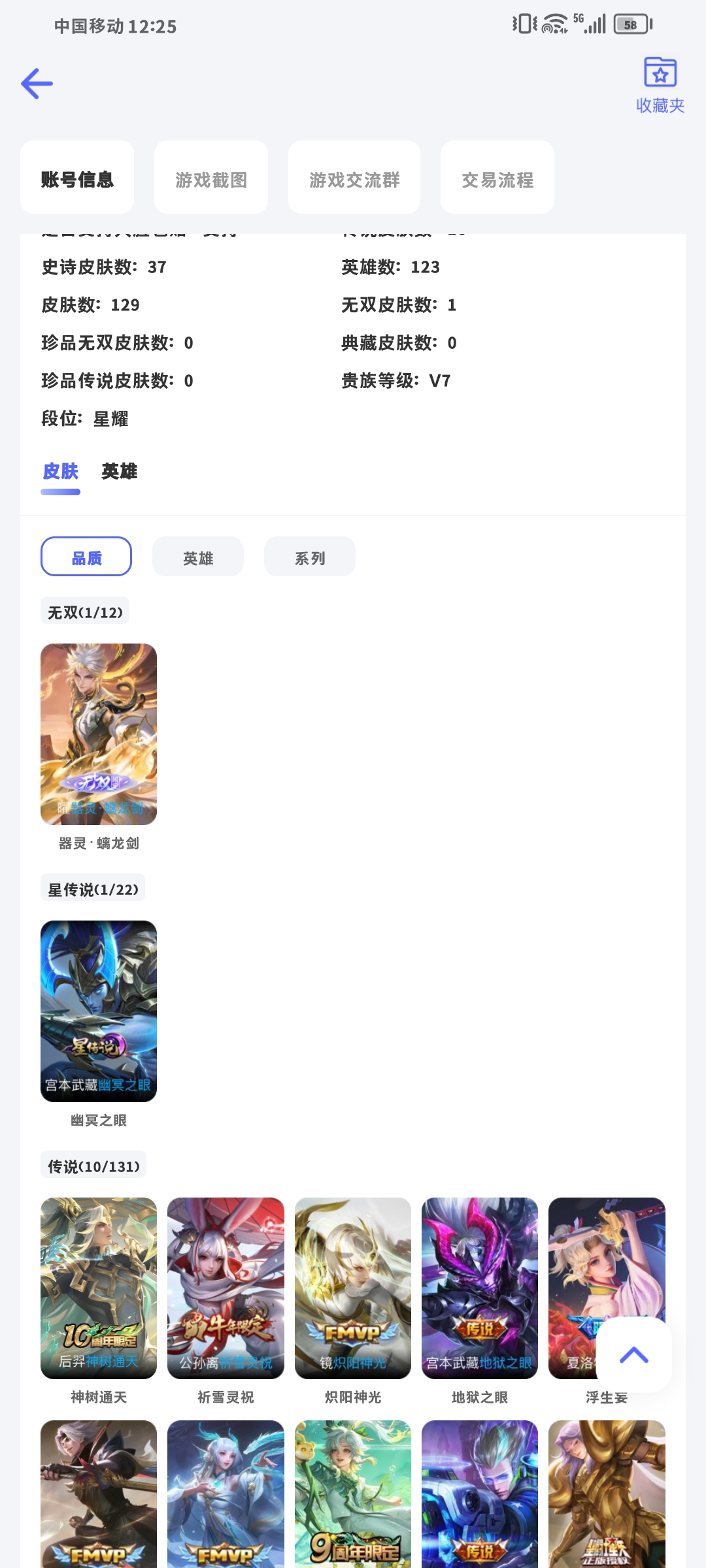The image size is (706, 1568).
Task: Open the 幽冥之眼 skin image
Action: tap(99, 1011)
